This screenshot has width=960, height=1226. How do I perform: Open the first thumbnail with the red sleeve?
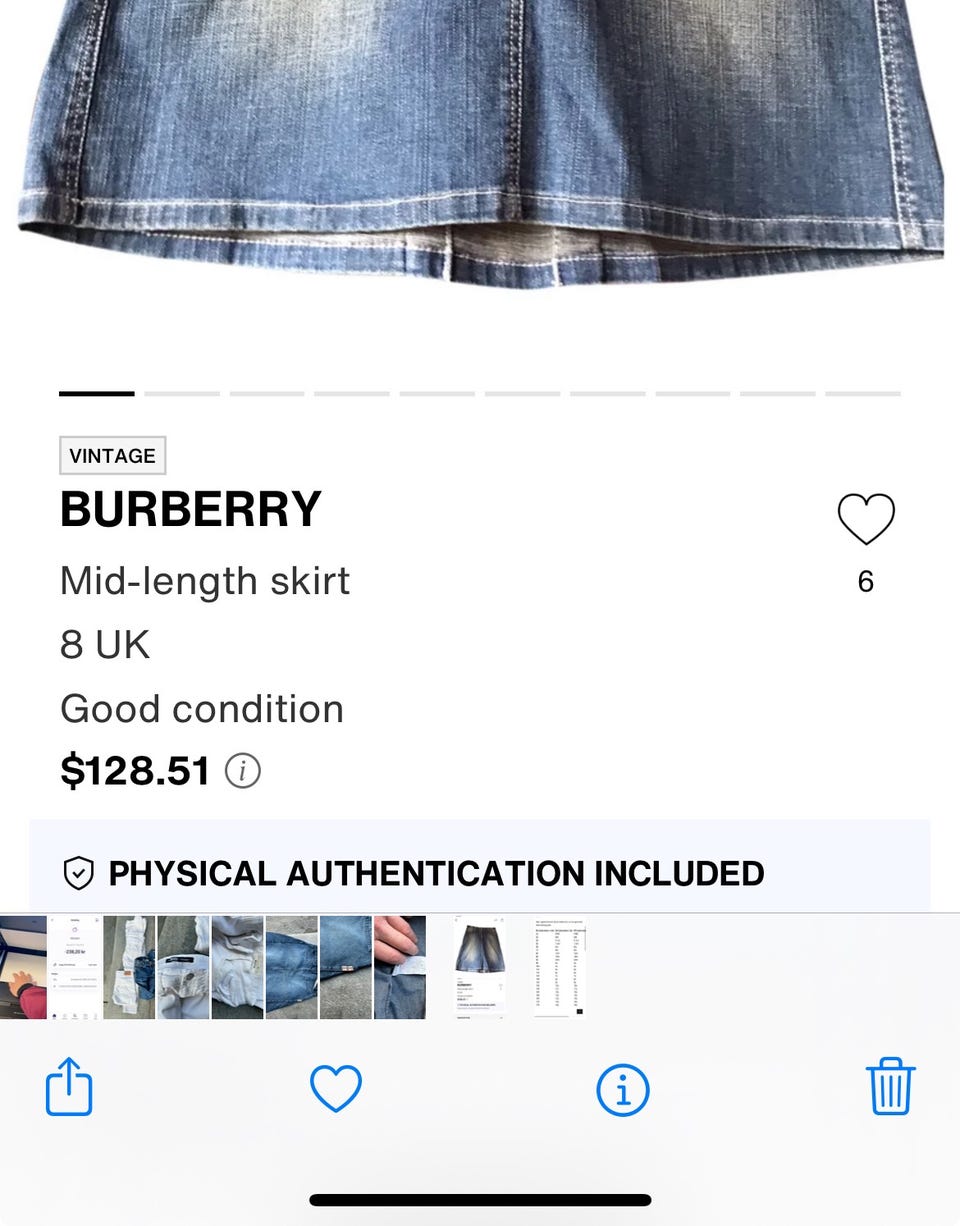tap(22, 967)
